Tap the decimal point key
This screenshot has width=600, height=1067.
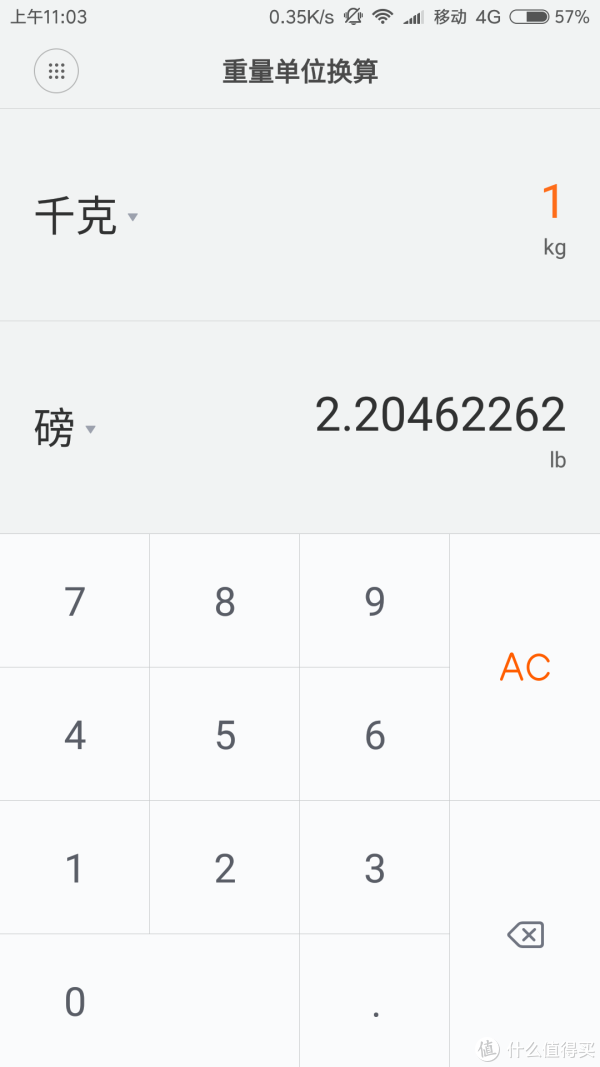(x=375, y=1001)
